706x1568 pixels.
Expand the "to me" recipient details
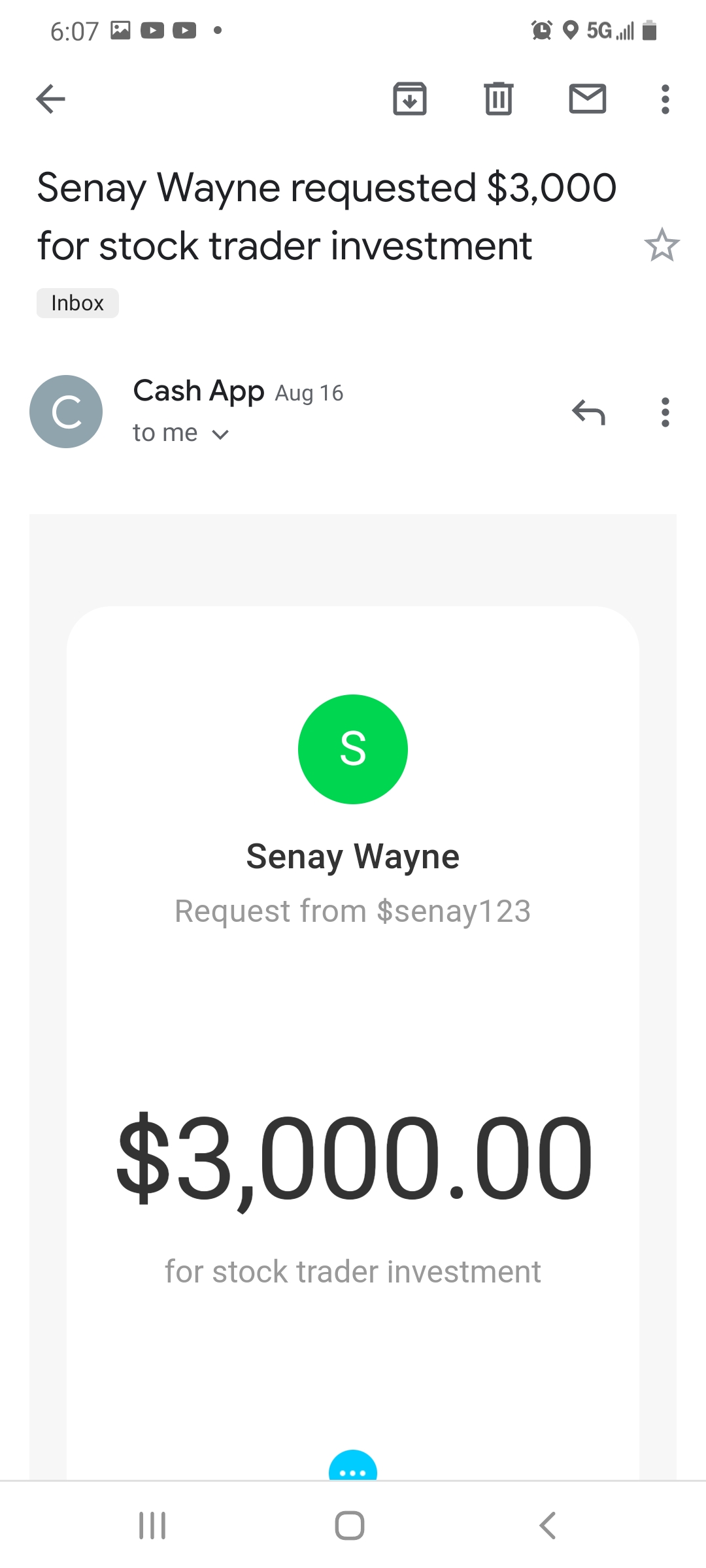point(180,433)
